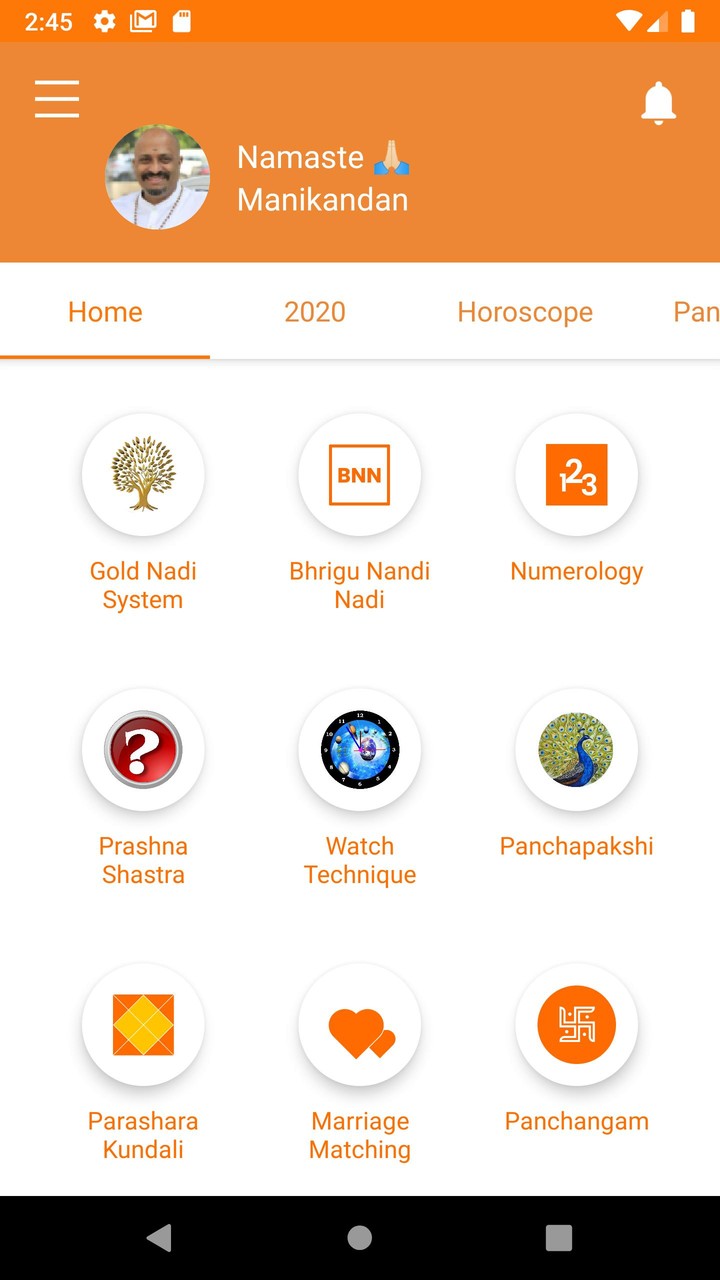Open Prashna Shastra

[143, 750]
